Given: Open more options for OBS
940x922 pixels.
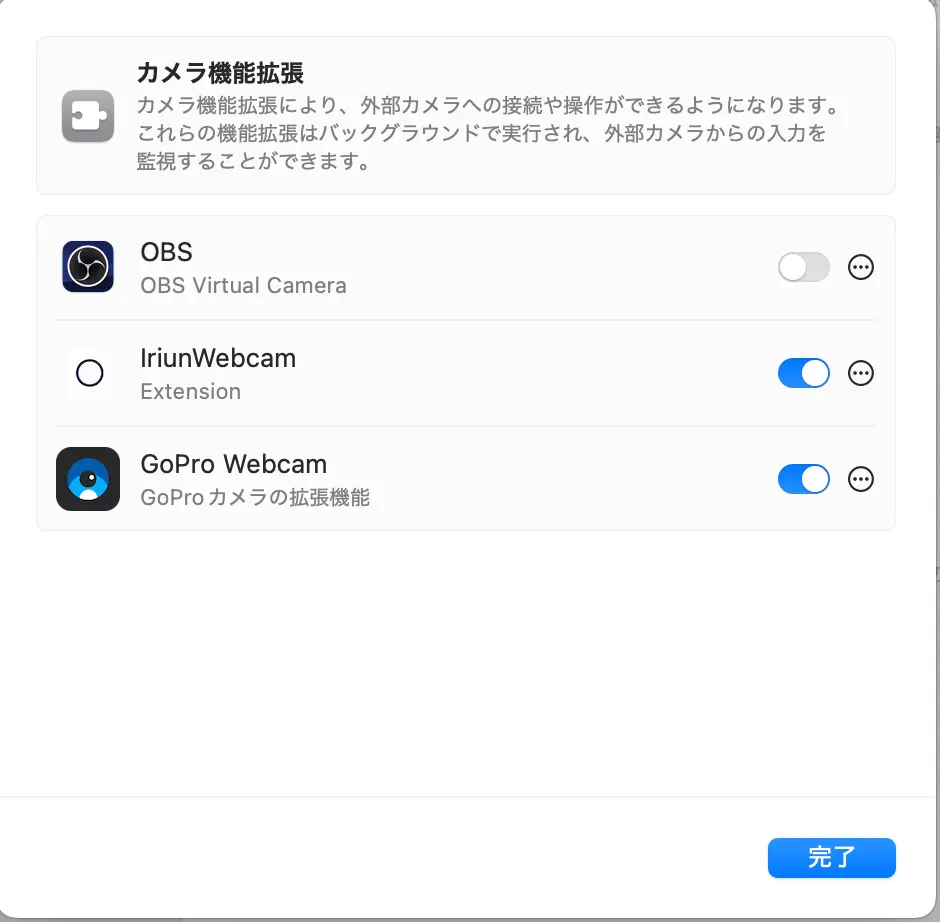Looking at the screenshot, I should point(860,267).
